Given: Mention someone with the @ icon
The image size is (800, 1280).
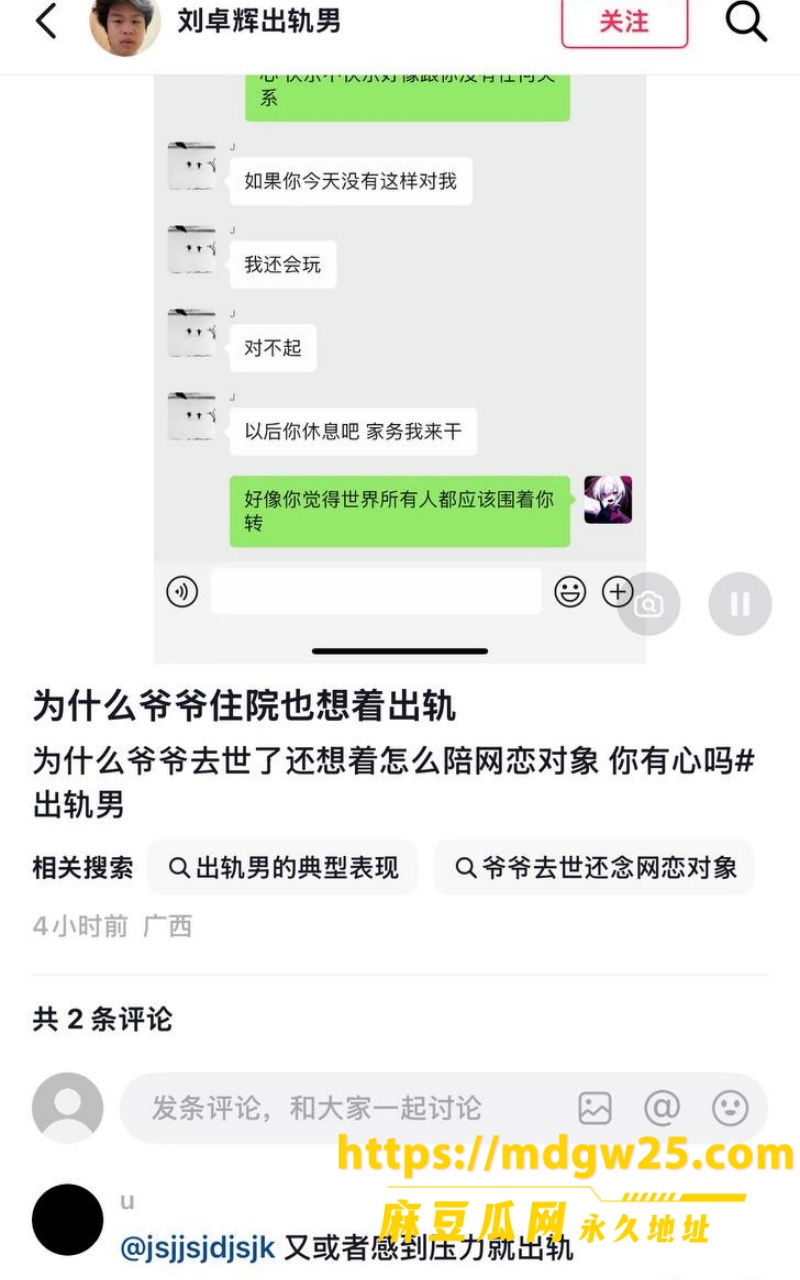Looking at the screenshot, I should pyautogui.click(x=662, y=1108).
